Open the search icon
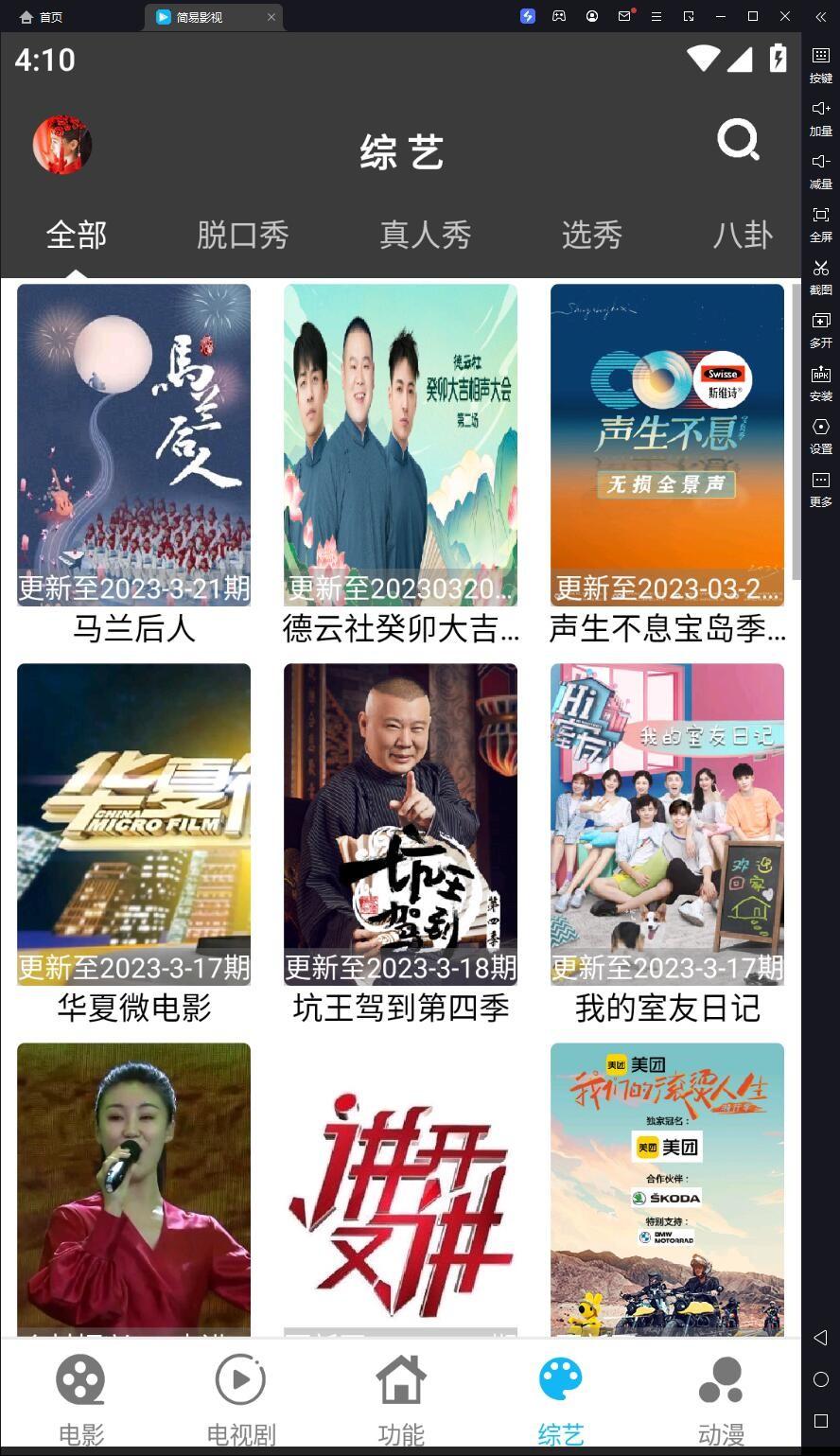 (738, 141)
